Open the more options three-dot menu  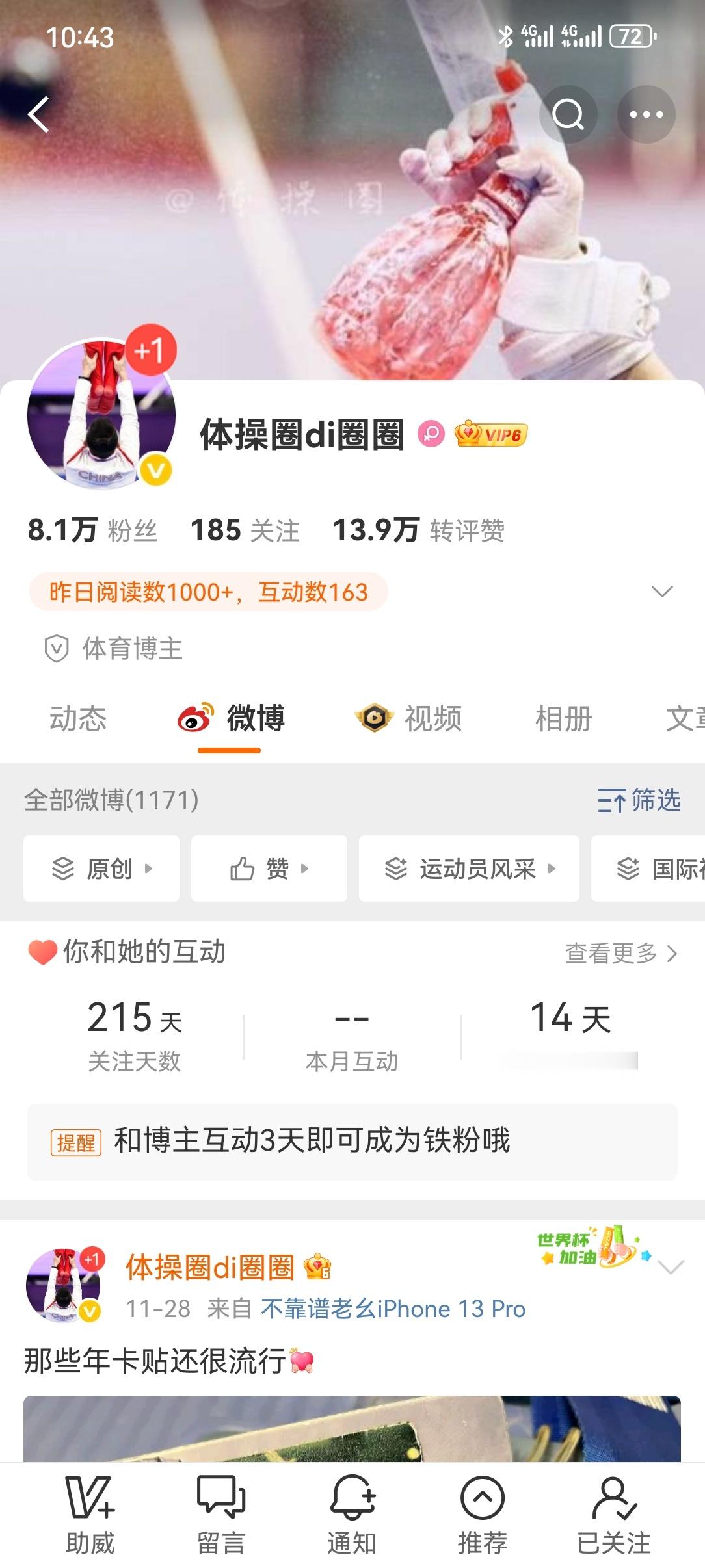(x=646, y=114)
